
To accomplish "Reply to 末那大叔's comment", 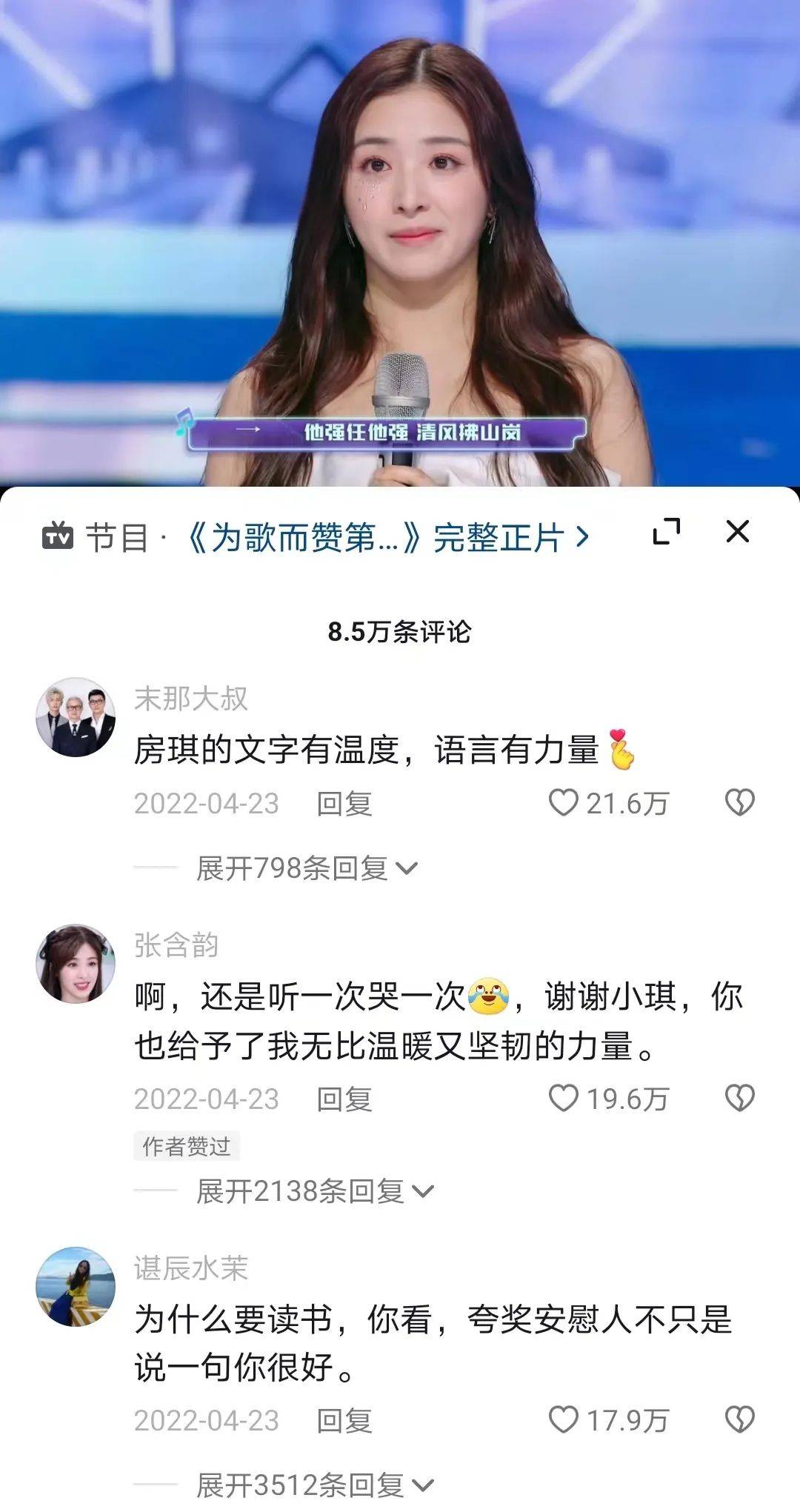I will [344, 803].
